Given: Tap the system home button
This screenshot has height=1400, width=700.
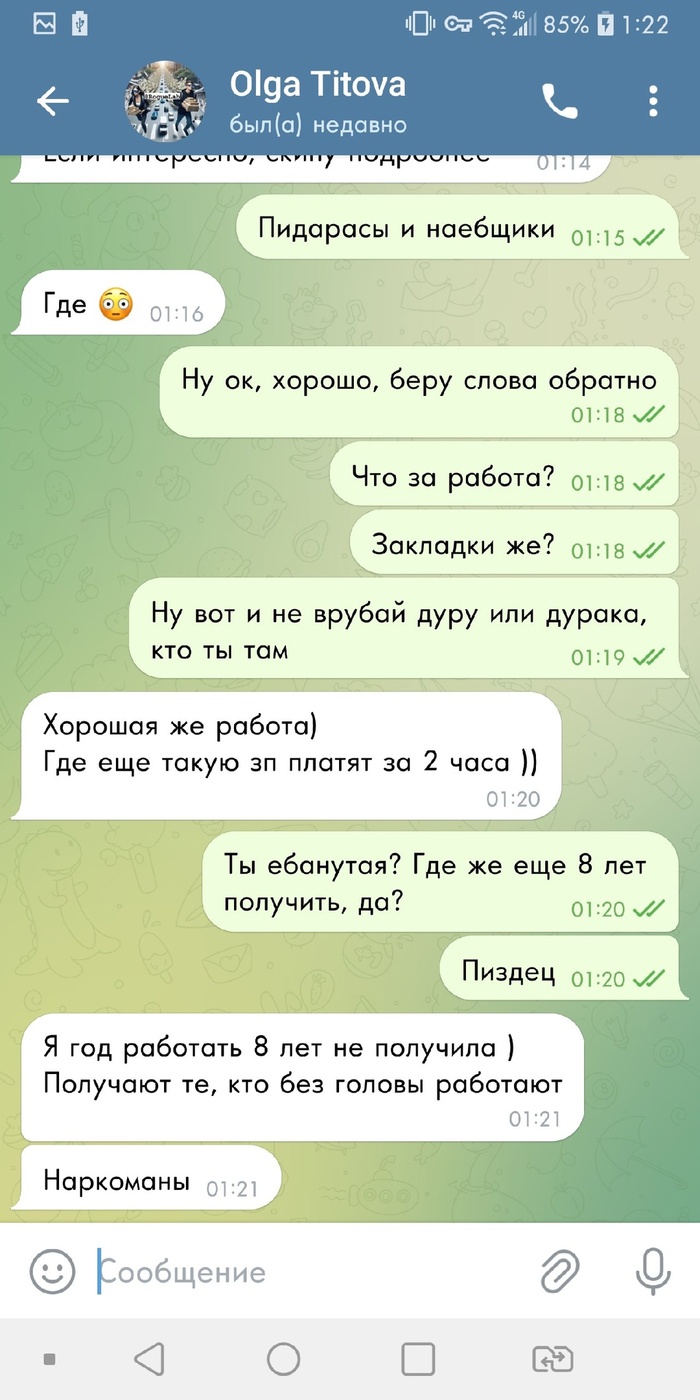Looking at the screenshot, I should pyautogui.click(x=284, y=1359).
